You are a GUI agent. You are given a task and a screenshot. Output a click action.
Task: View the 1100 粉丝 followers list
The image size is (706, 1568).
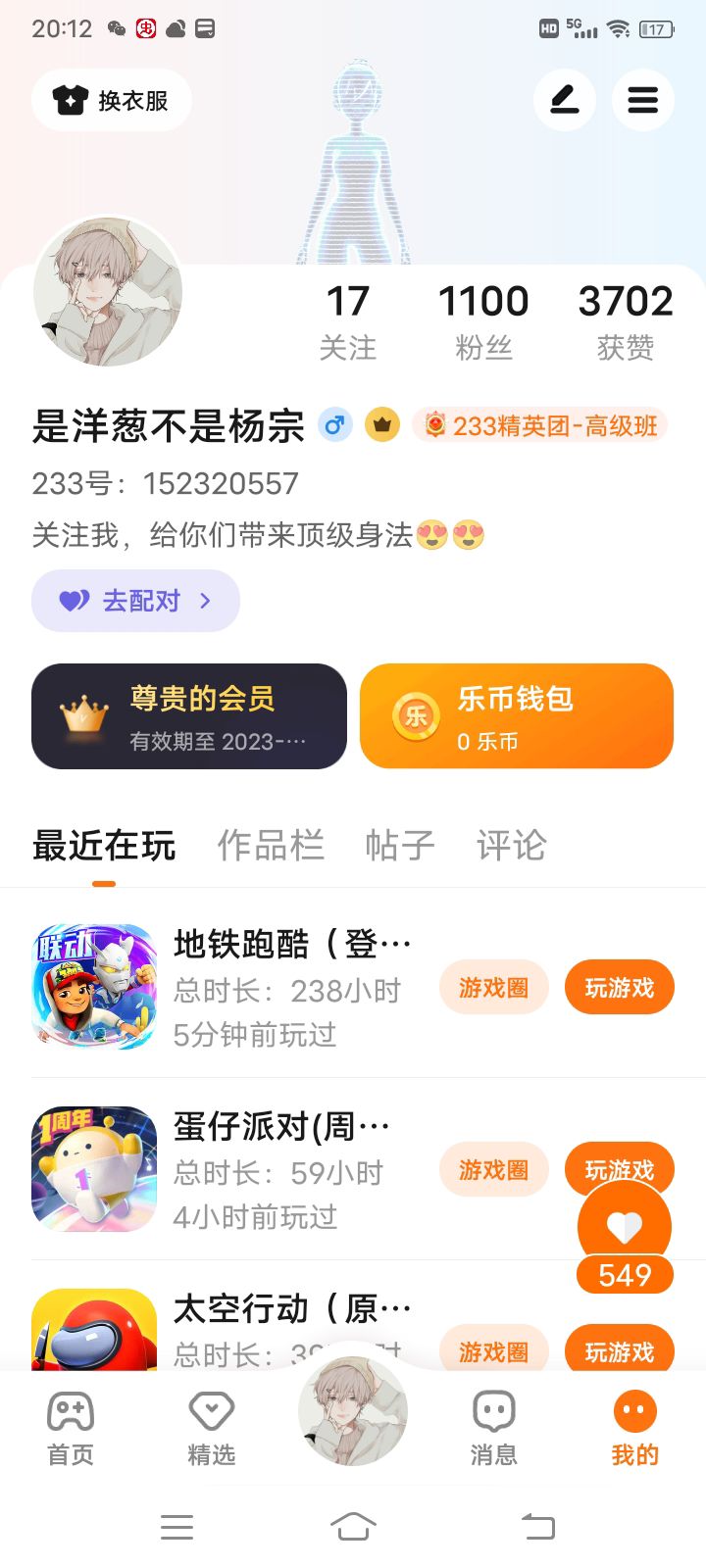click(483, 321)
